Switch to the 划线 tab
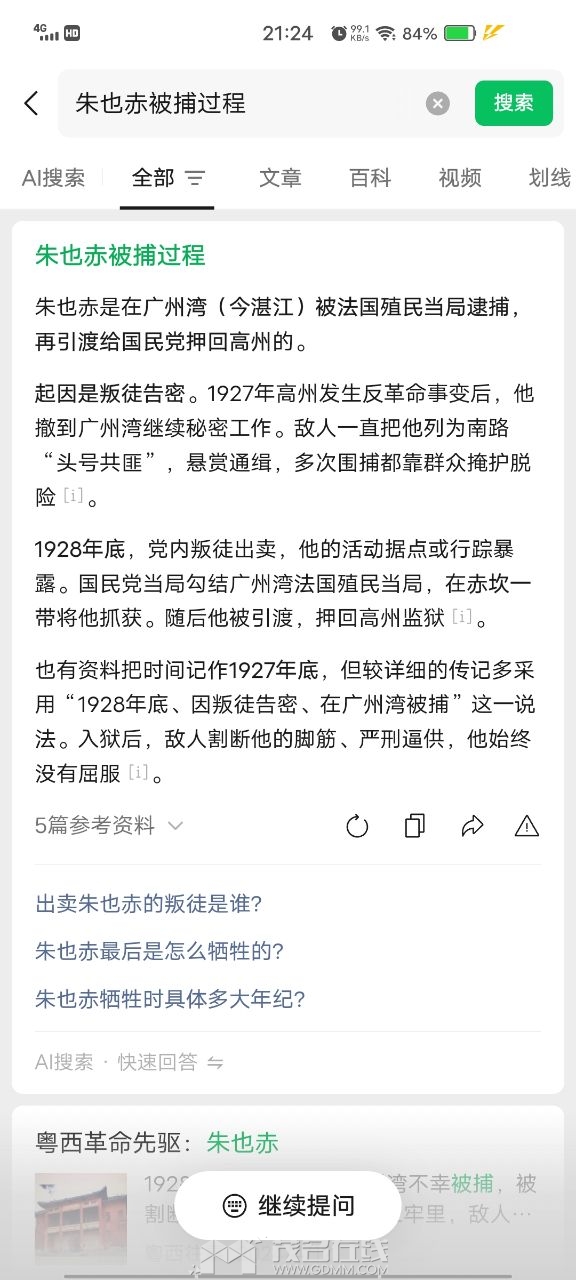Viewport: 576px width, 1280px height. point(550,178)
